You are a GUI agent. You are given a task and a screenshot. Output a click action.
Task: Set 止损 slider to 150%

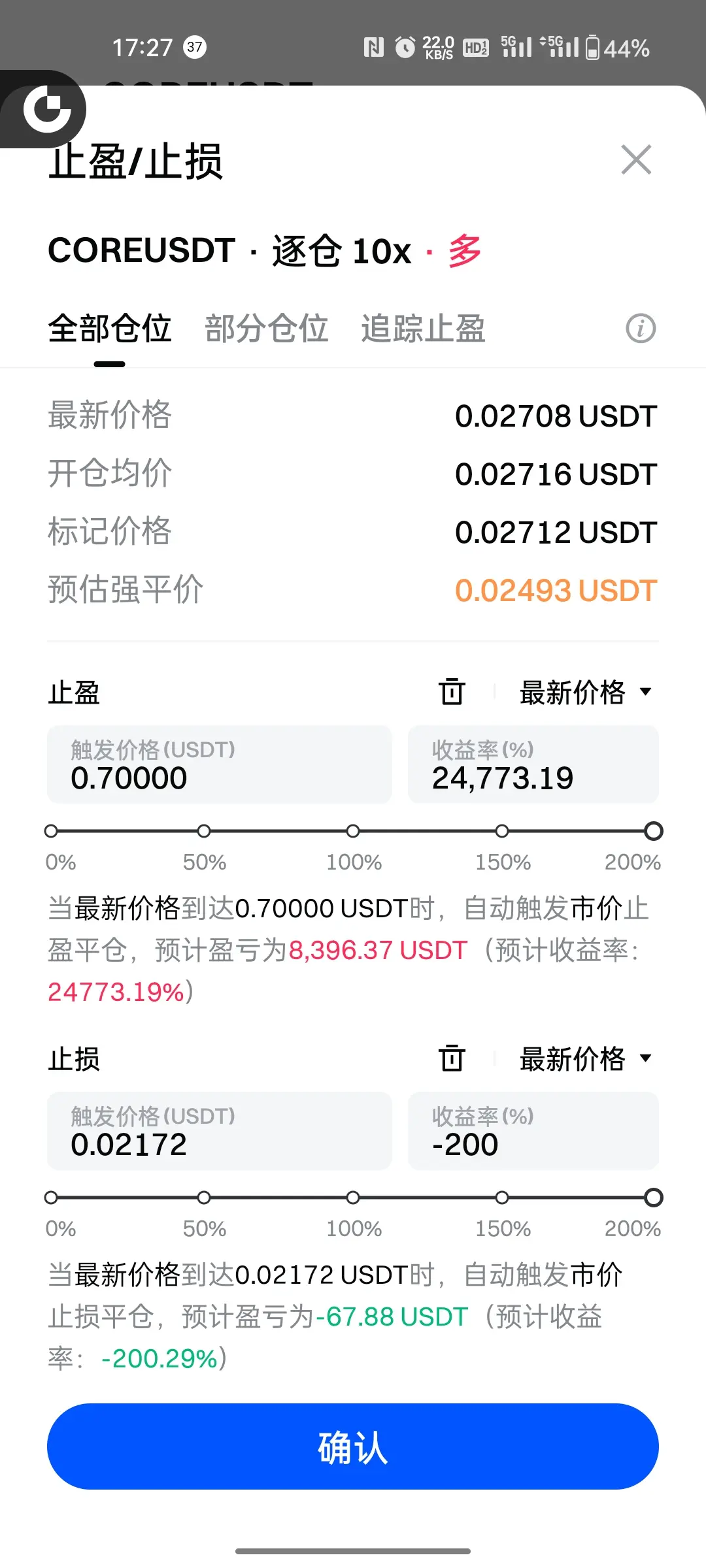pyautogui.click(x=502, y=1198)
